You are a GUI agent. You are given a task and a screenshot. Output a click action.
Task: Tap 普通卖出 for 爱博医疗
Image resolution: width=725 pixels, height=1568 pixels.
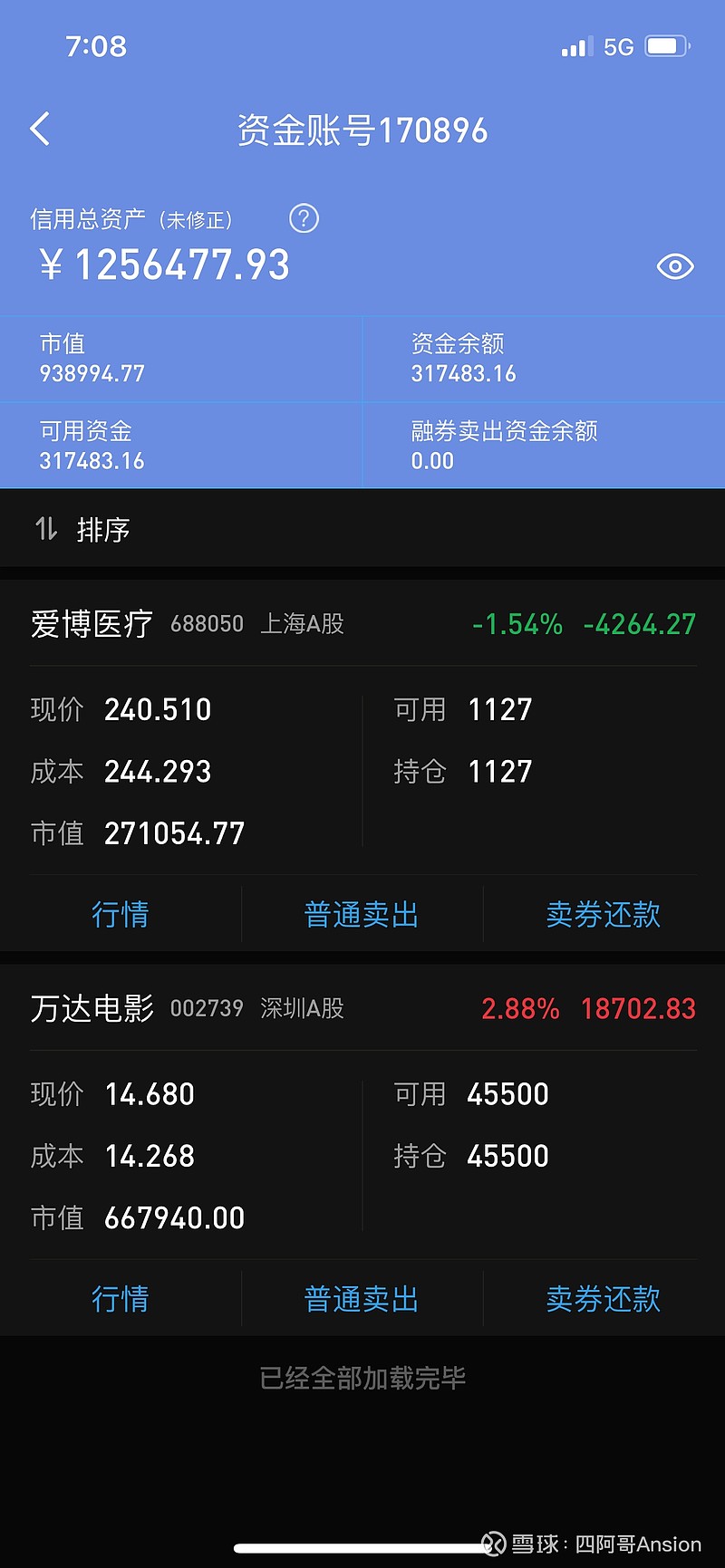click(361, 914)
